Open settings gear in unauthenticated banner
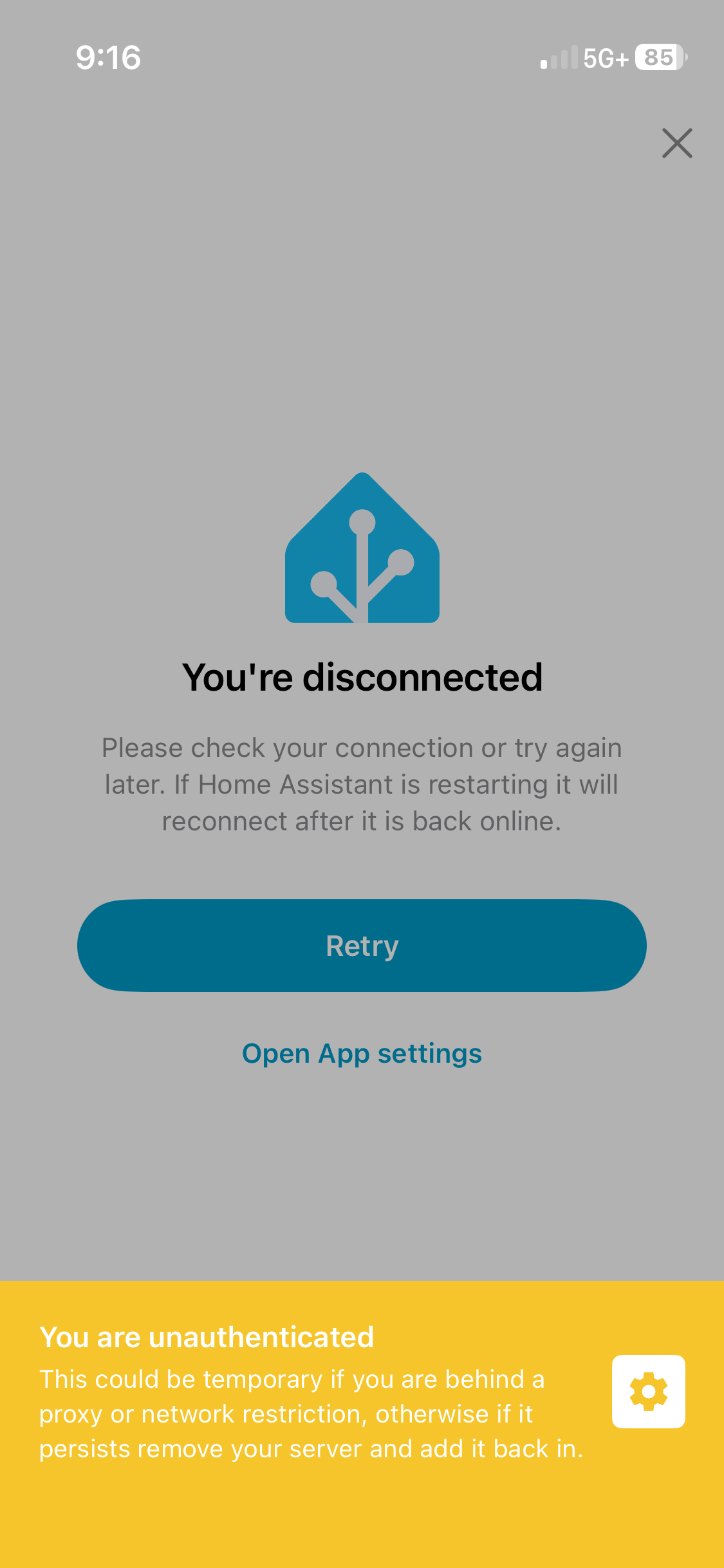724x1568 pixels. pyautogui.click(x=648, y=1392)
